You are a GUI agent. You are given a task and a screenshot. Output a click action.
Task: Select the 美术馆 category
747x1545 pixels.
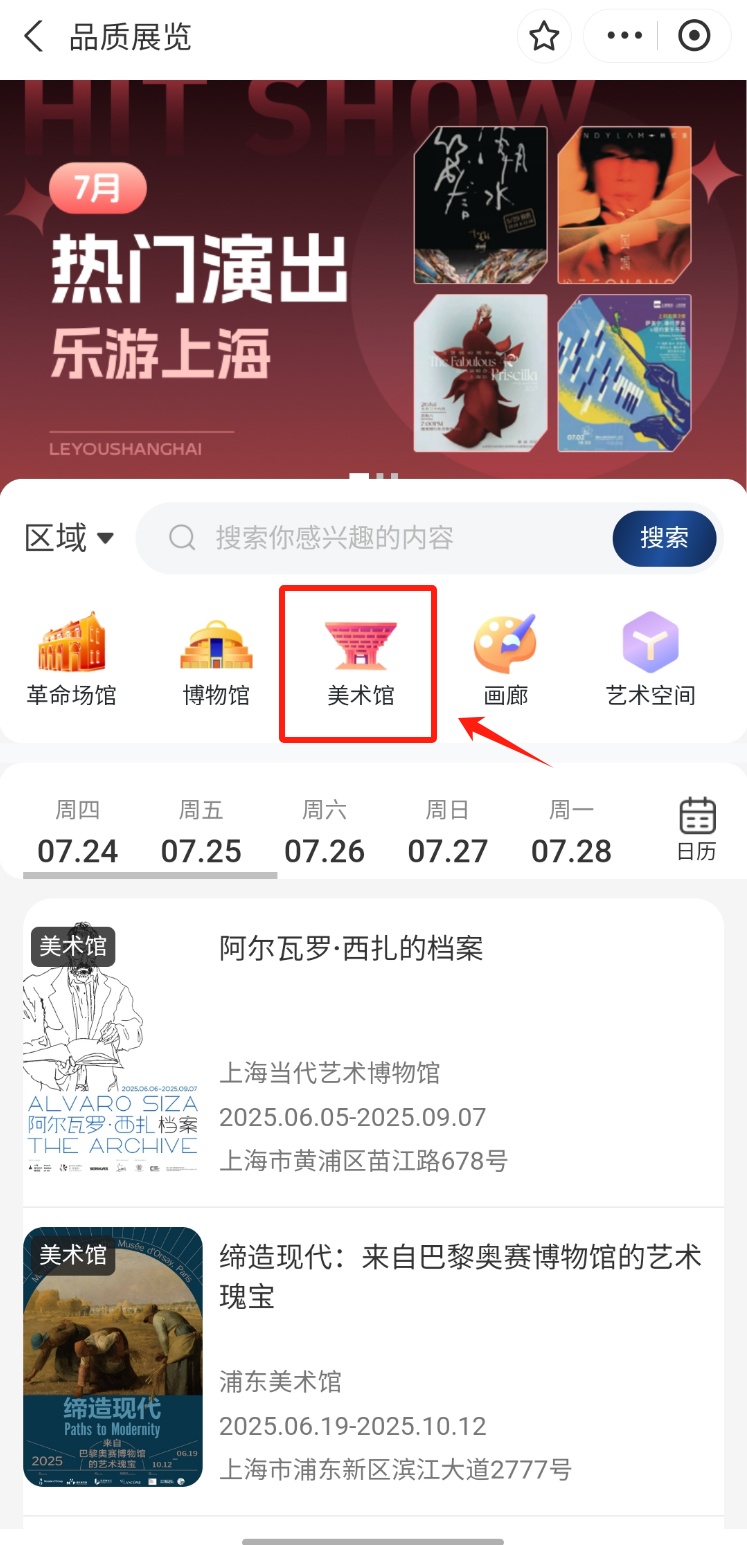(x=360, y=660)
